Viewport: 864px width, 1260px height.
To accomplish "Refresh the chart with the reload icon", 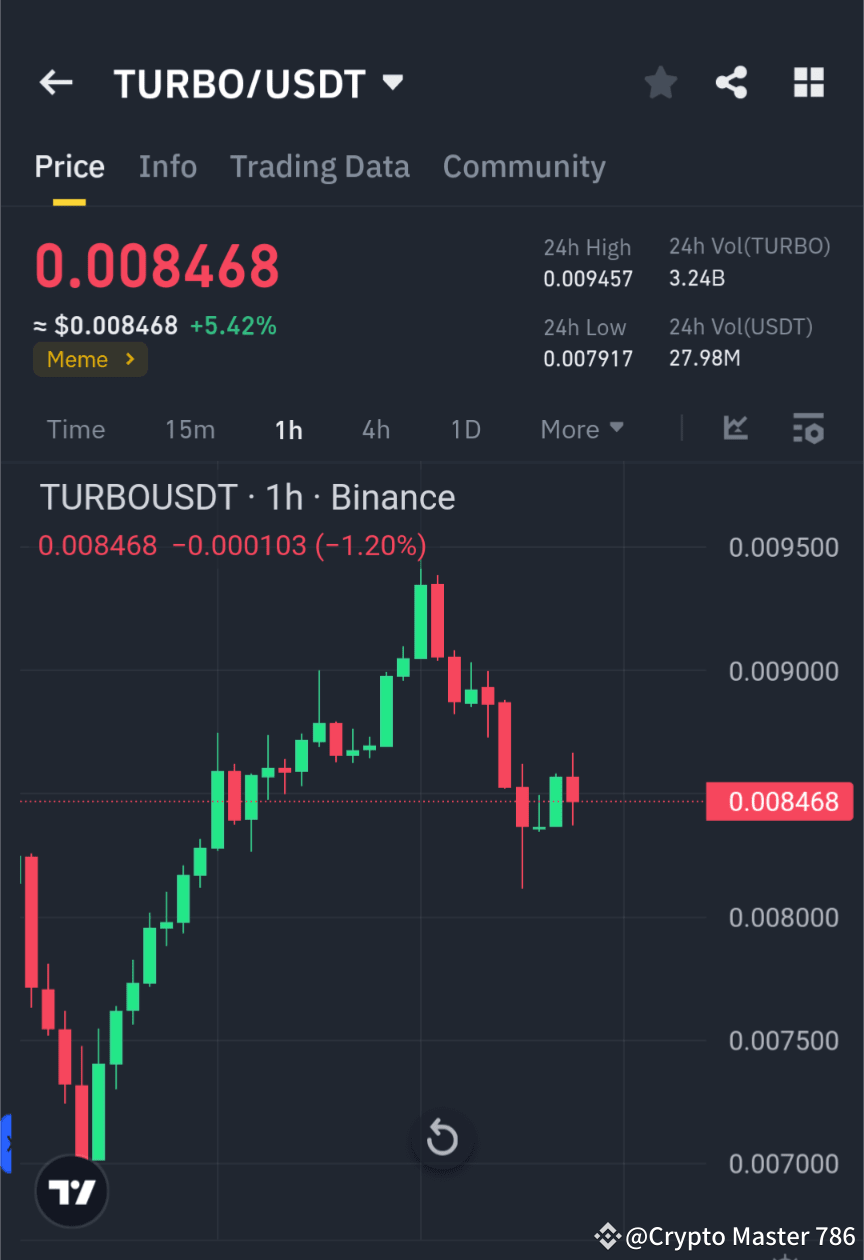I will click(442, 1138).
